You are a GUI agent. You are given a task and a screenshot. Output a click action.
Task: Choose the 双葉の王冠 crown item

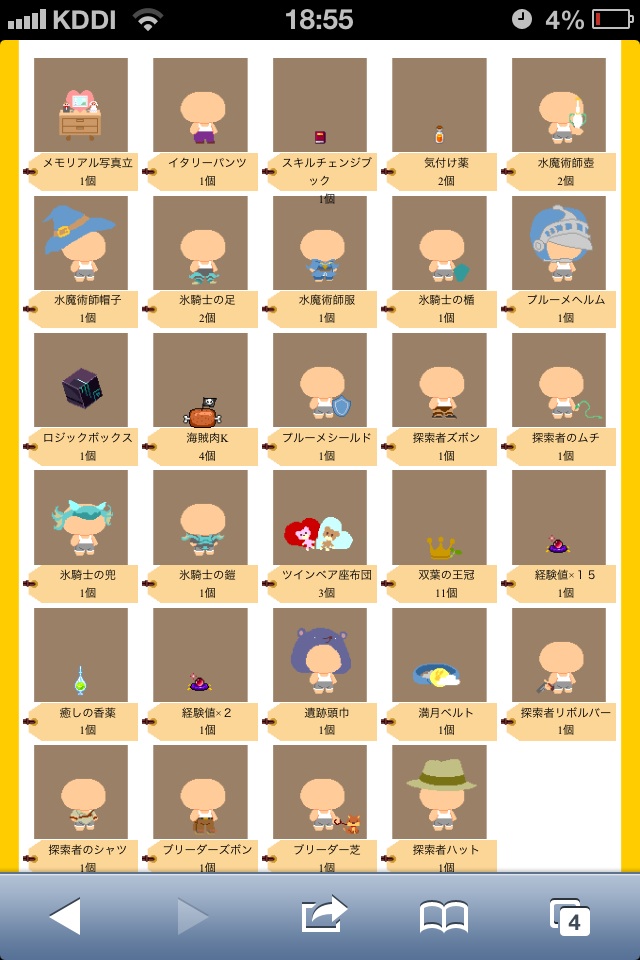pyautogui.click(x=439, y=518)
